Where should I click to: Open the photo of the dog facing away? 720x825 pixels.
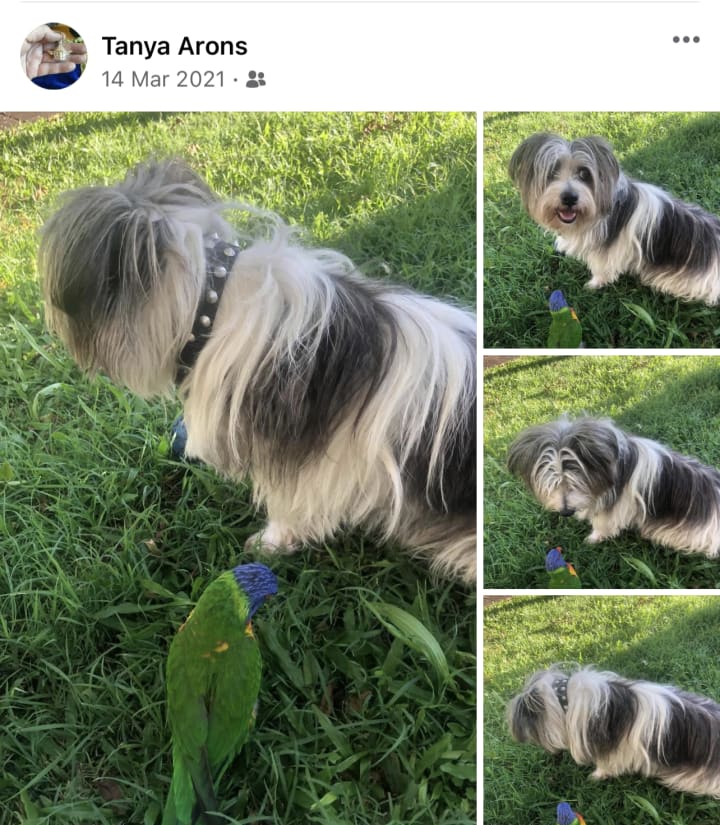(601, 710)
